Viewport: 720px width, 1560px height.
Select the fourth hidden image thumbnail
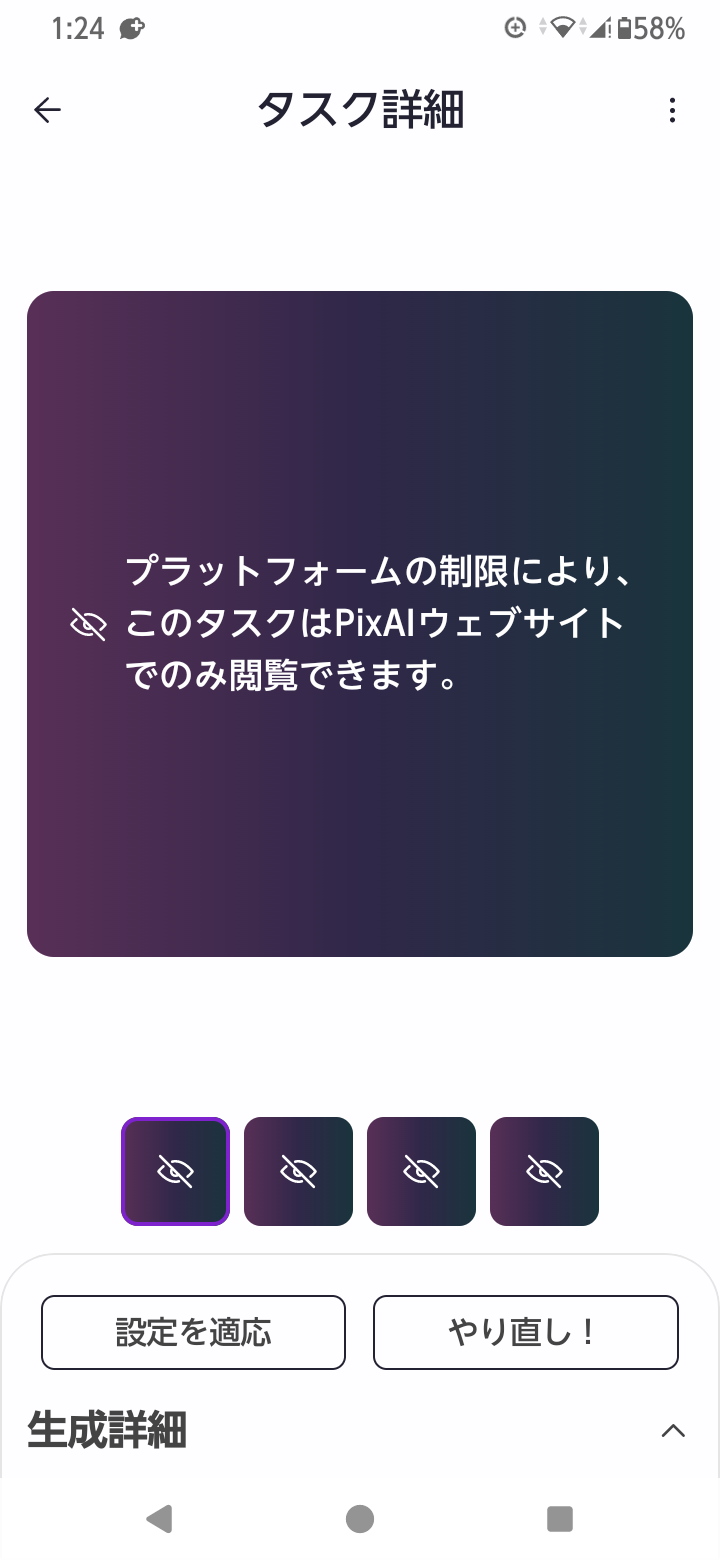click(x=544, y=1171)
